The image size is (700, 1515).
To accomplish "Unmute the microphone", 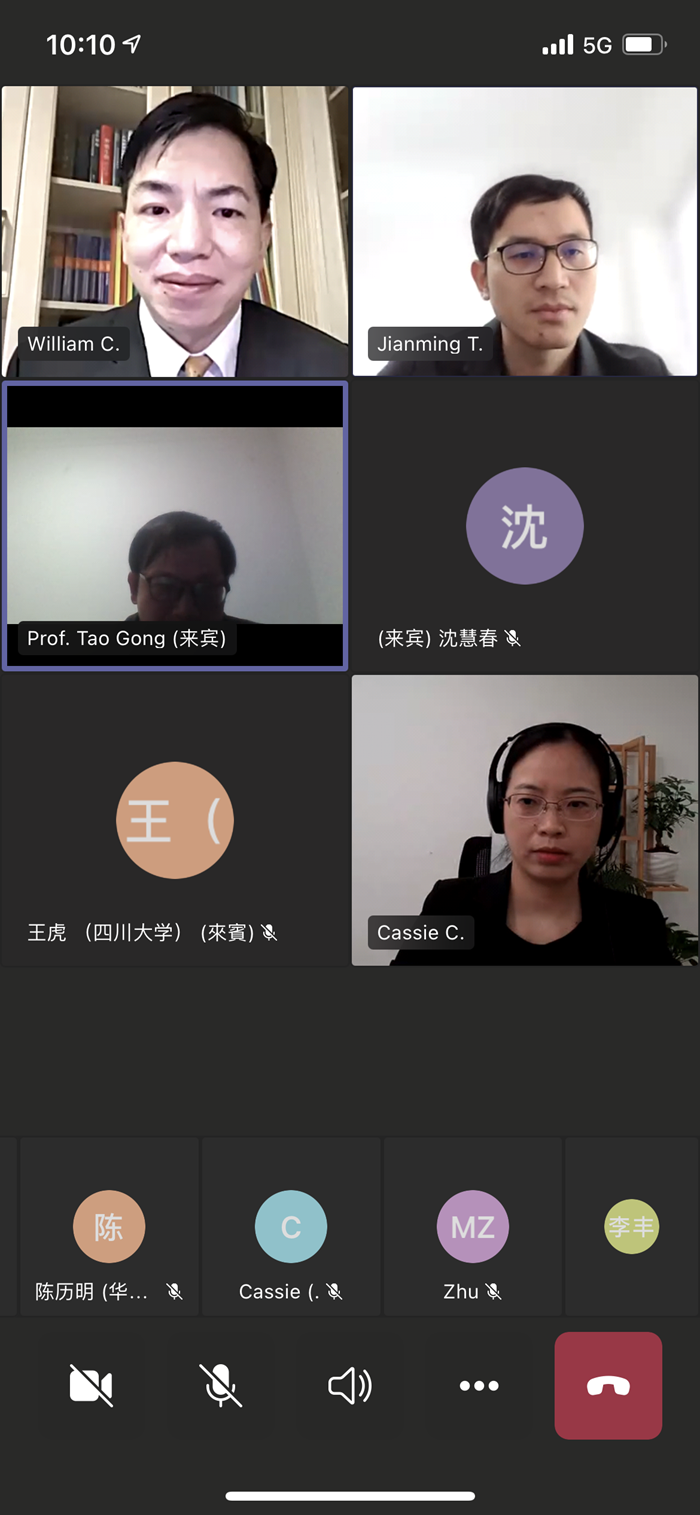I will [x=220, y=1386].
